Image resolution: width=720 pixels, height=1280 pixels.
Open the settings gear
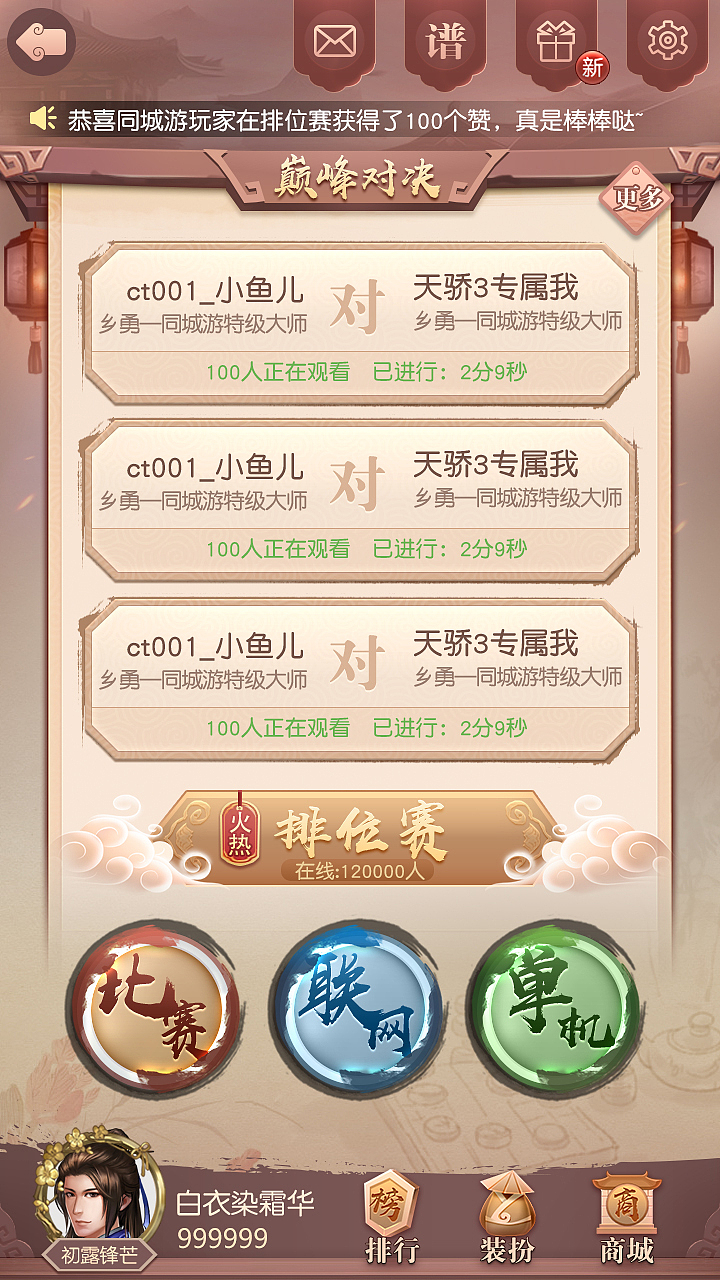(667, 42)
